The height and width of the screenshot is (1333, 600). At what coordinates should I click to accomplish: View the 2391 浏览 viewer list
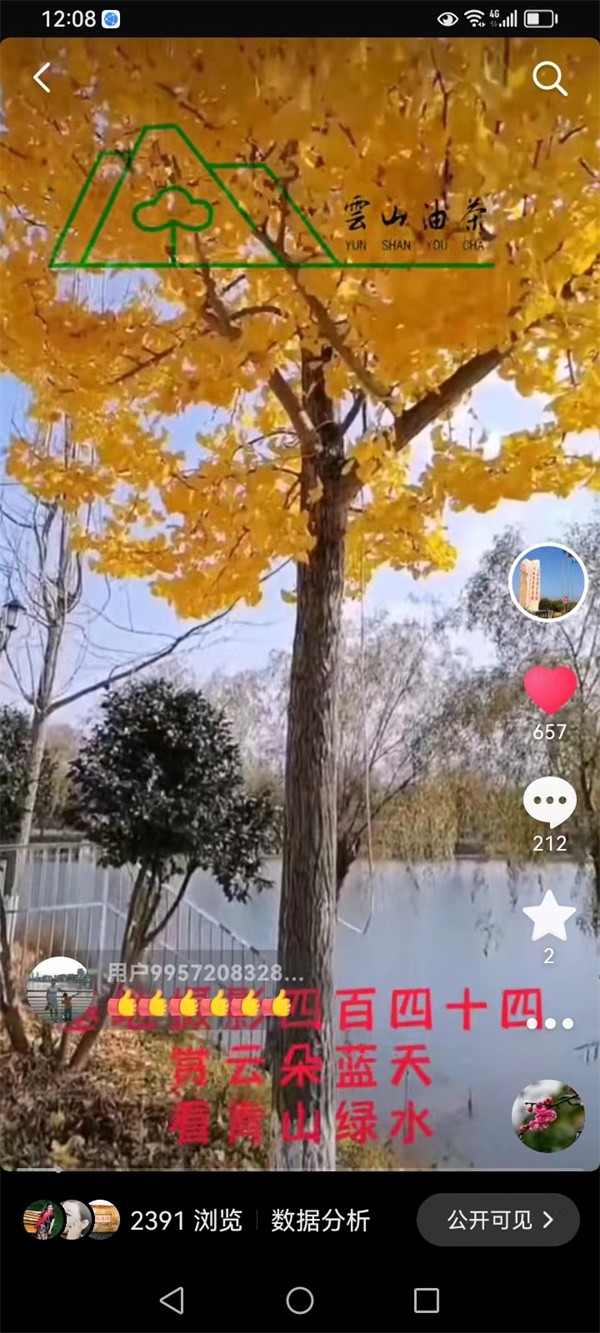186,1220
